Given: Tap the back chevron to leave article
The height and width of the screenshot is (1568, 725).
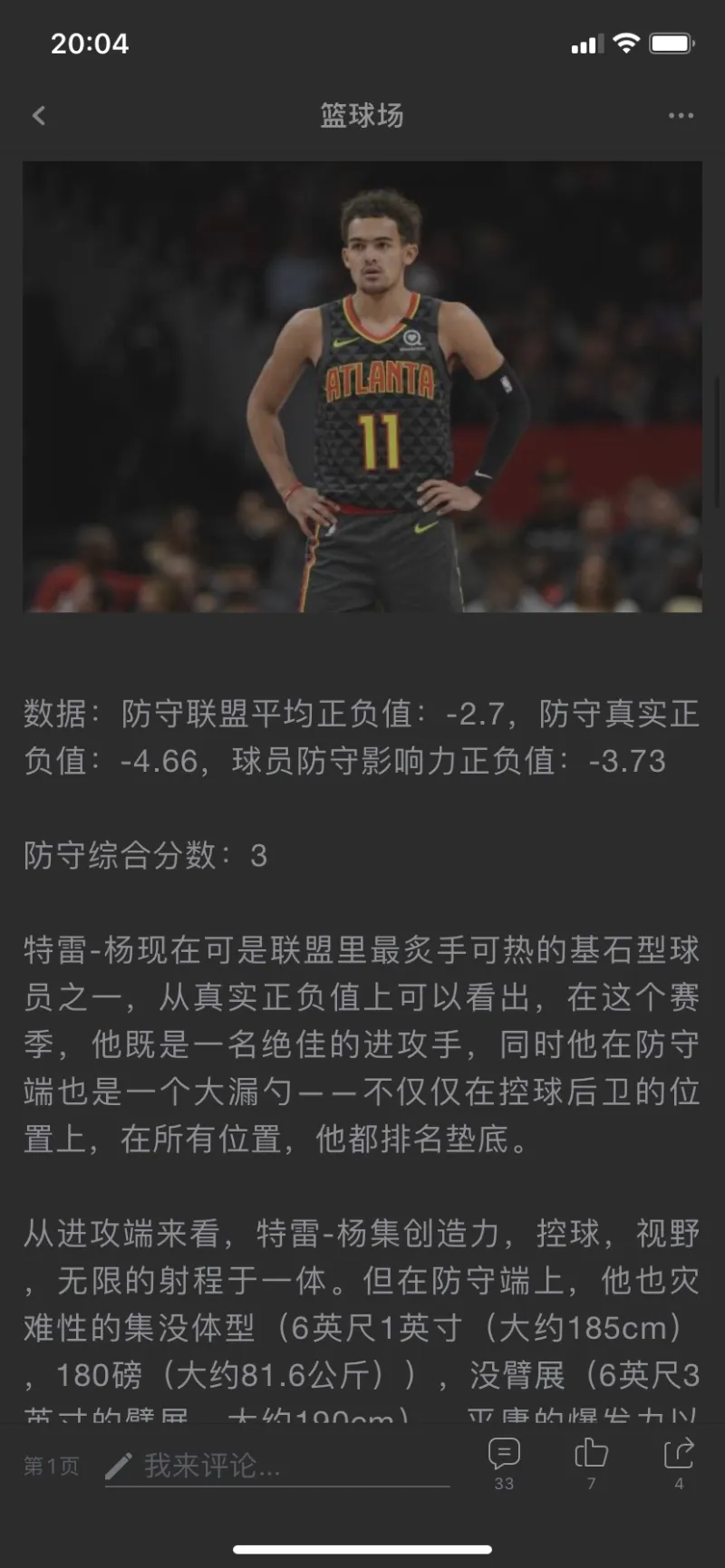Looking at the screenshot, I should [38, 115].
